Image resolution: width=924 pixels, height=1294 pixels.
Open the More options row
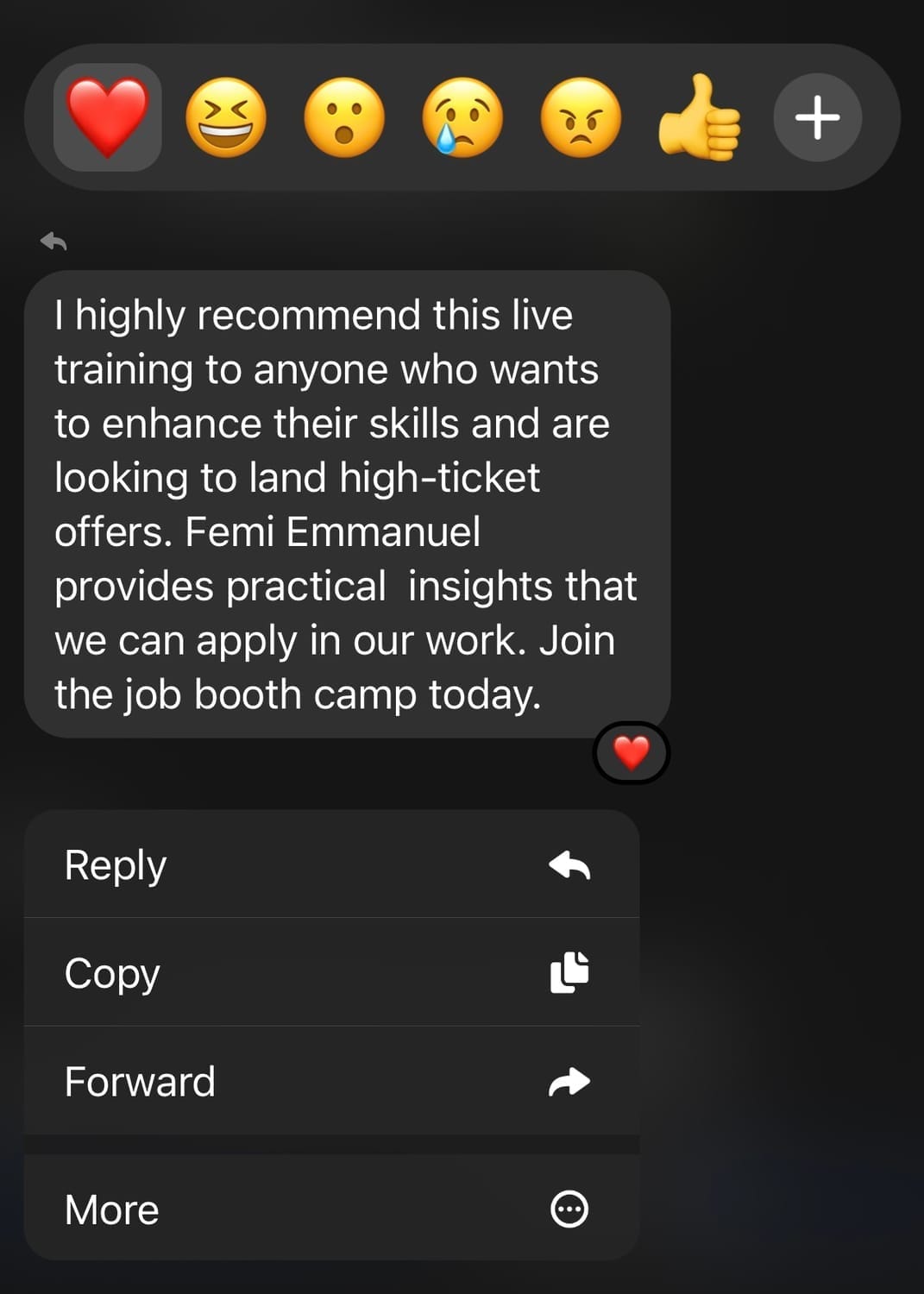331,1209
